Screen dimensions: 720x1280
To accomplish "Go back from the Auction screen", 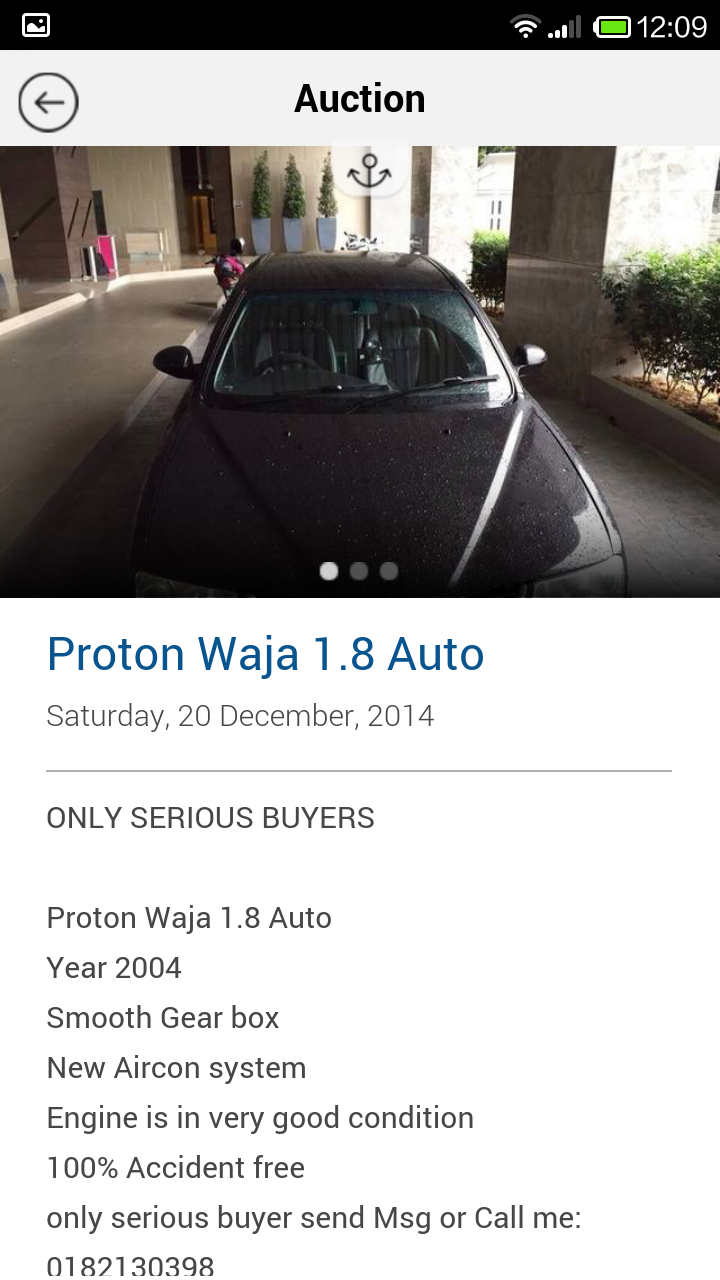I will coord(48,101).
